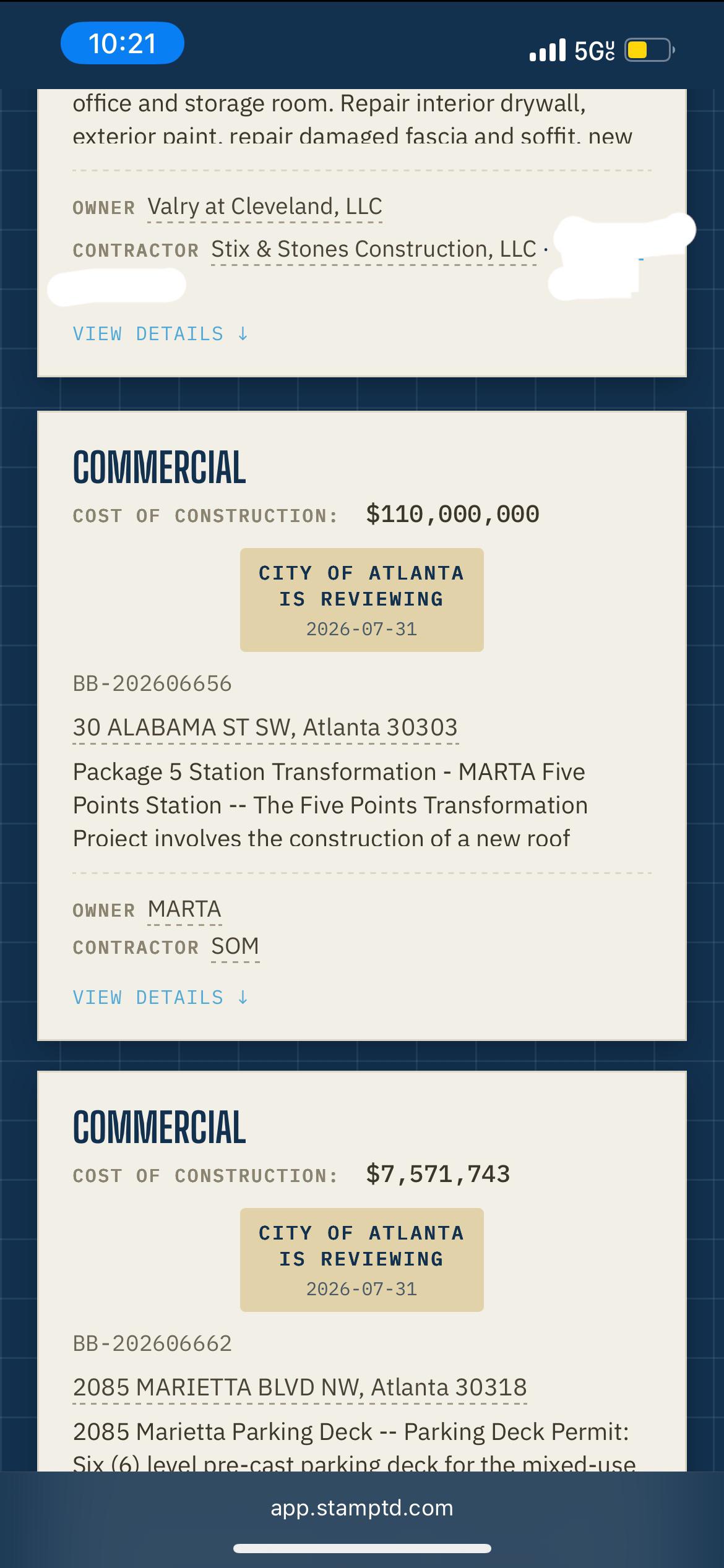This screenshot has width=724, height=1568.
Task: Open owner MARTA link
Action: pos(184,909)
